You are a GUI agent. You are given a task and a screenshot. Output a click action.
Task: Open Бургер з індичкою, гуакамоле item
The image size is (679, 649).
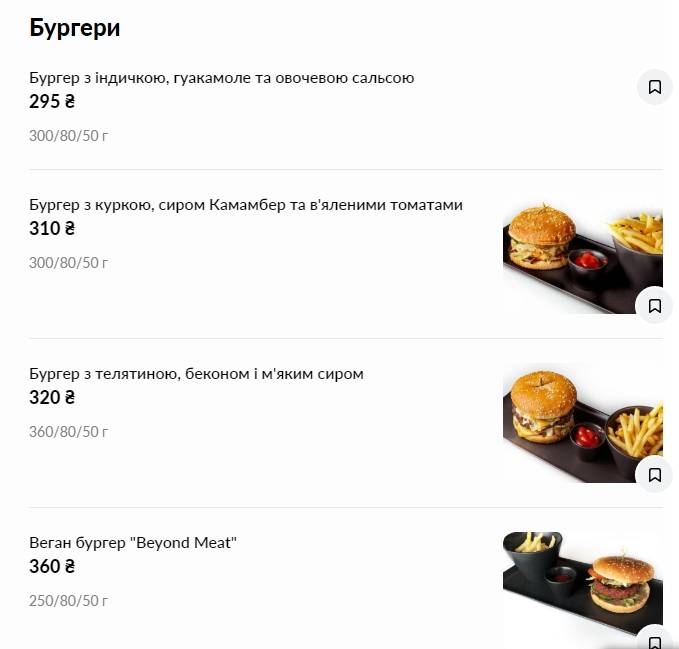221,78
